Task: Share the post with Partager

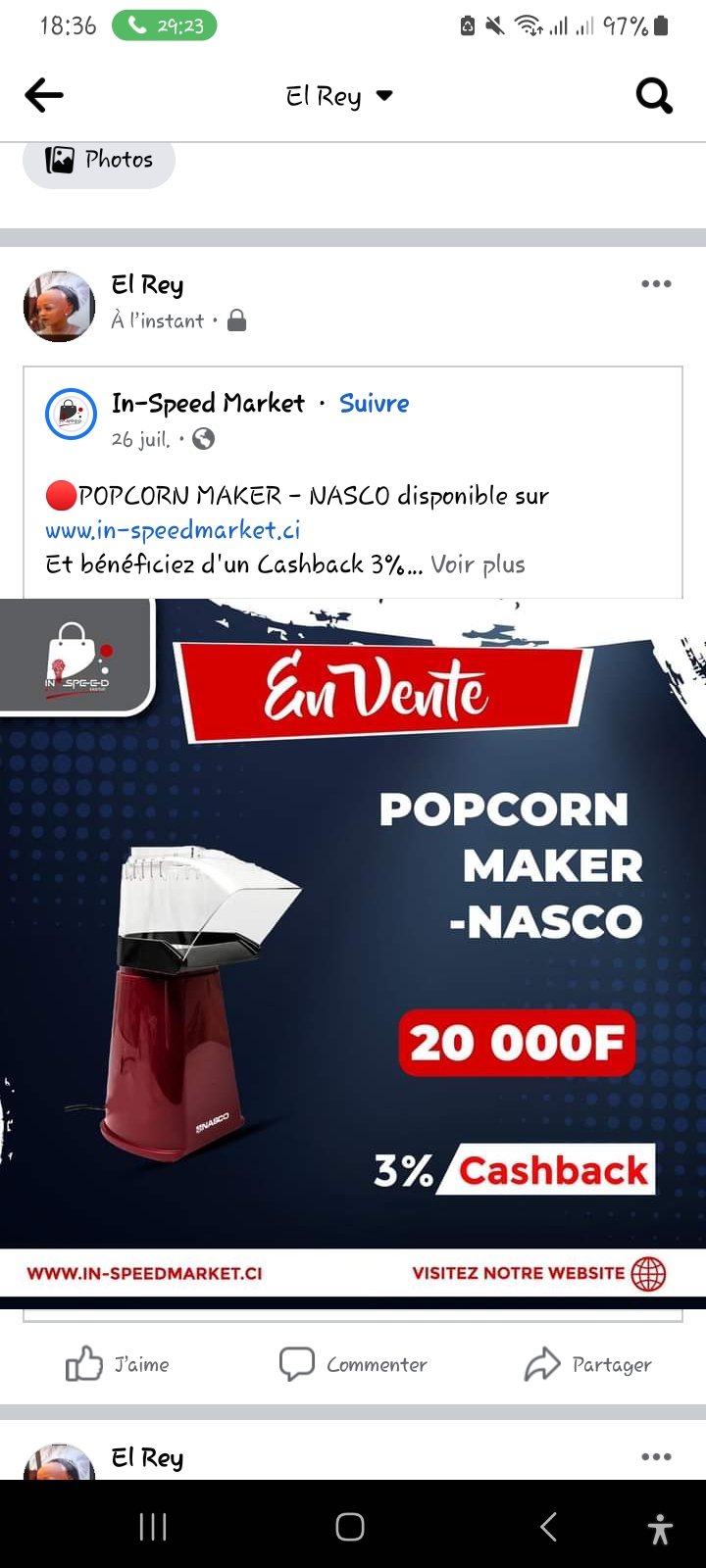Action: (x=588, y=1364)
